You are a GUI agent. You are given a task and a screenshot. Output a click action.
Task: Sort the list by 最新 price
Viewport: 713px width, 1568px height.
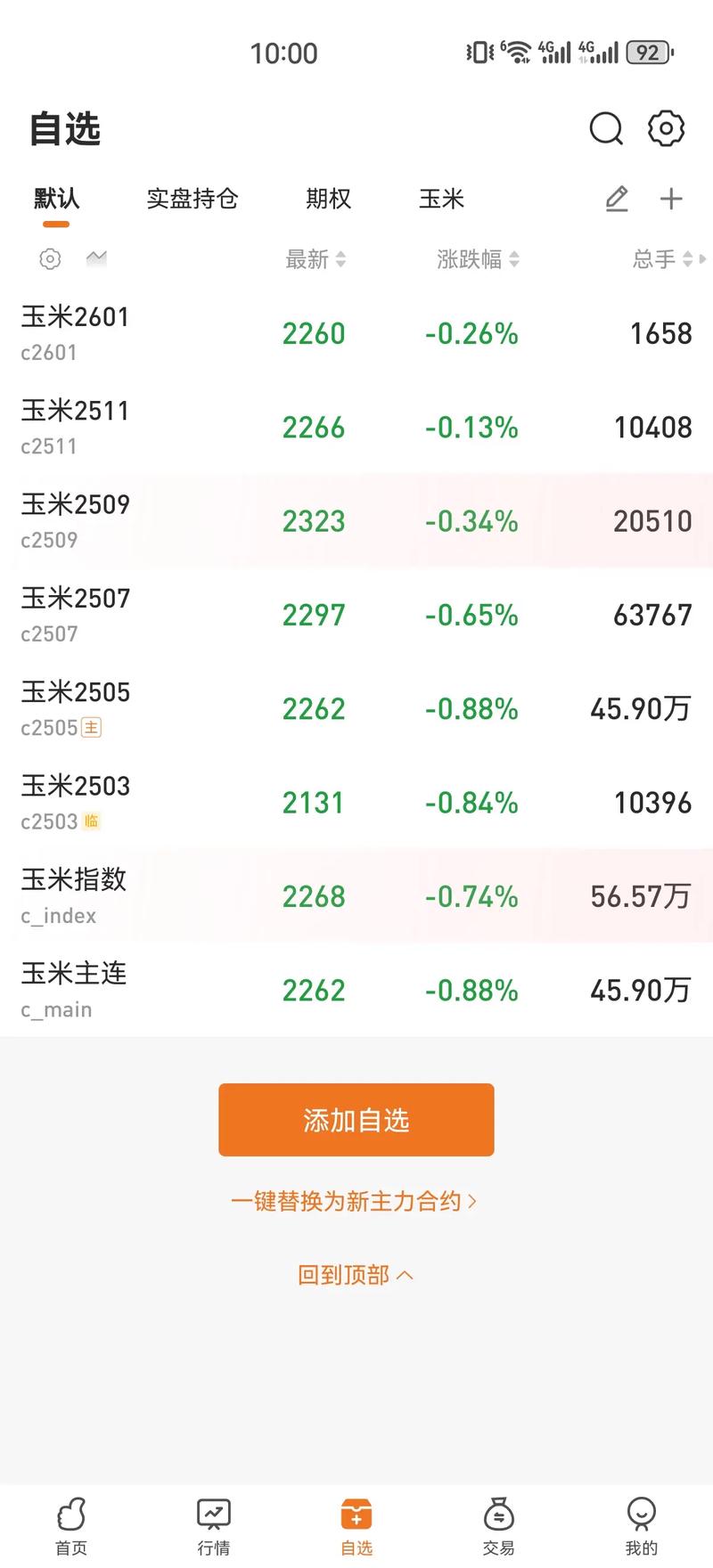[314, 259]
